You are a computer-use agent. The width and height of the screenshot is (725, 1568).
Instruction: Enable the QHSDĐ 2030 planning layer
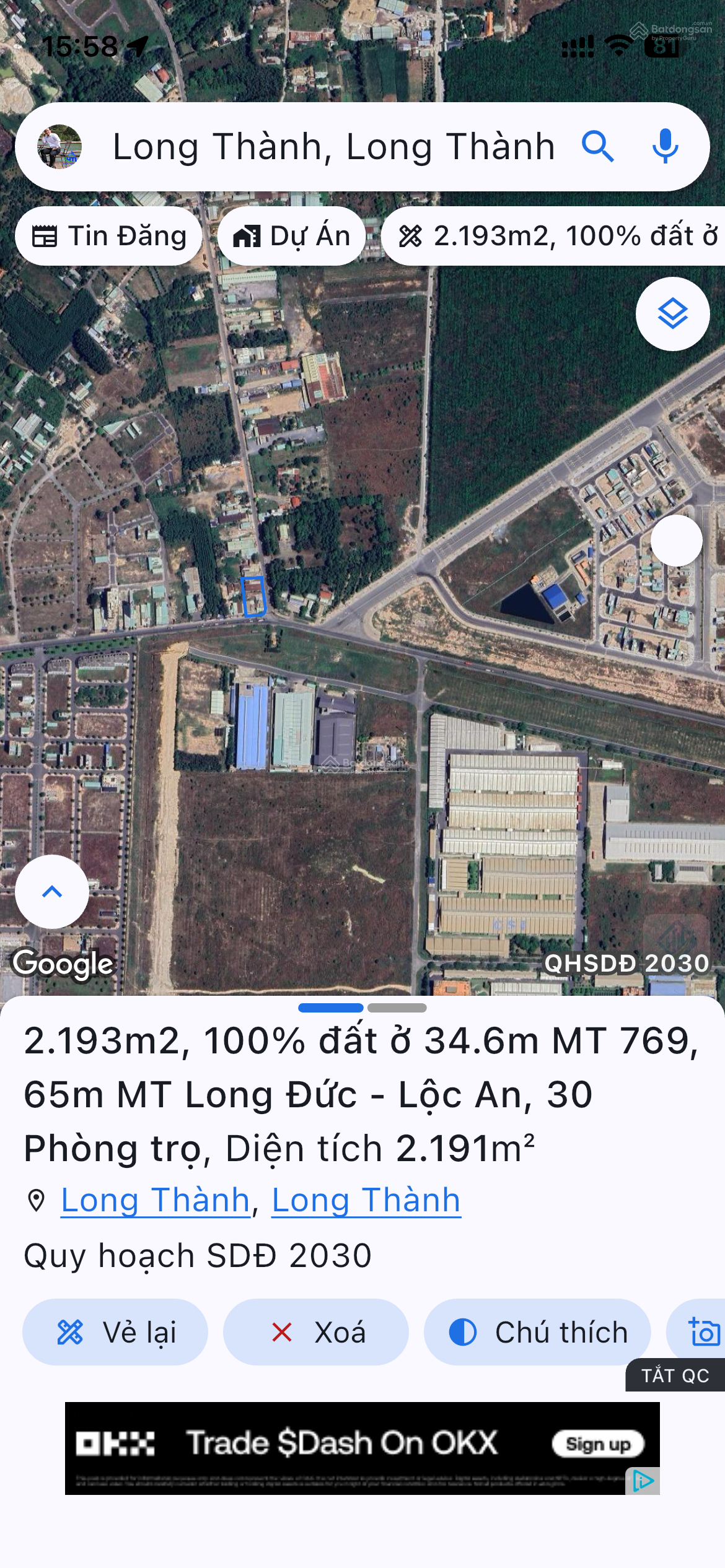pyautogui.click(x=628, y=964)
